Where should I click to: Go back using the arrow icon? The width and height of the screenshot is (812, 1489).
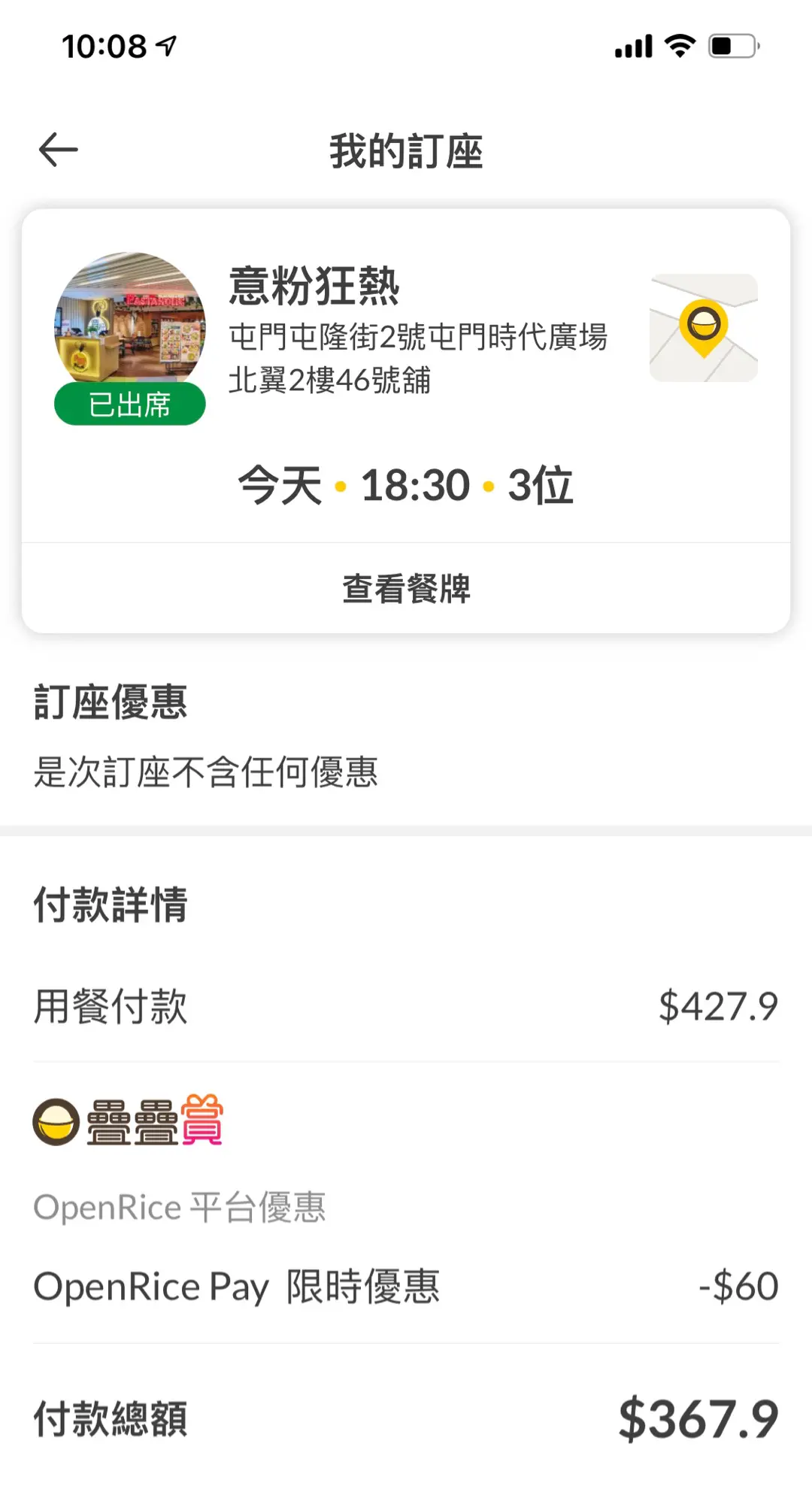[x=58, y=150]
